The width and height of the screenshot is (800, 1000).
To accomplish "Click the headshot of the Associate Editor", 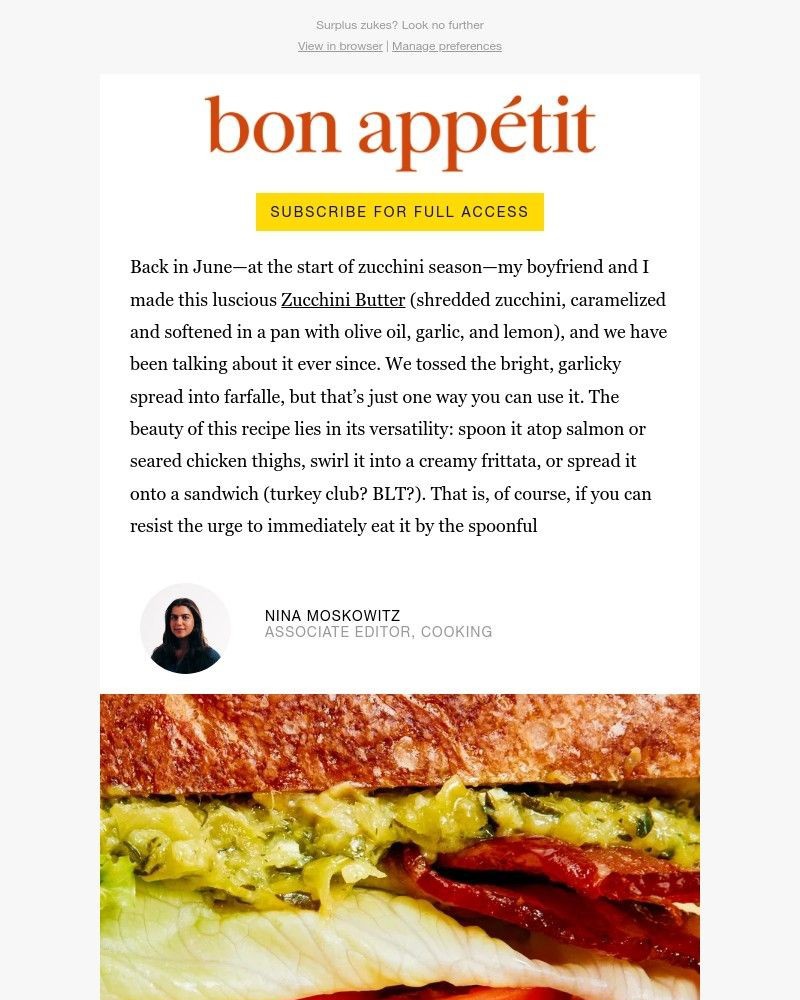I will tap(185, 628).
